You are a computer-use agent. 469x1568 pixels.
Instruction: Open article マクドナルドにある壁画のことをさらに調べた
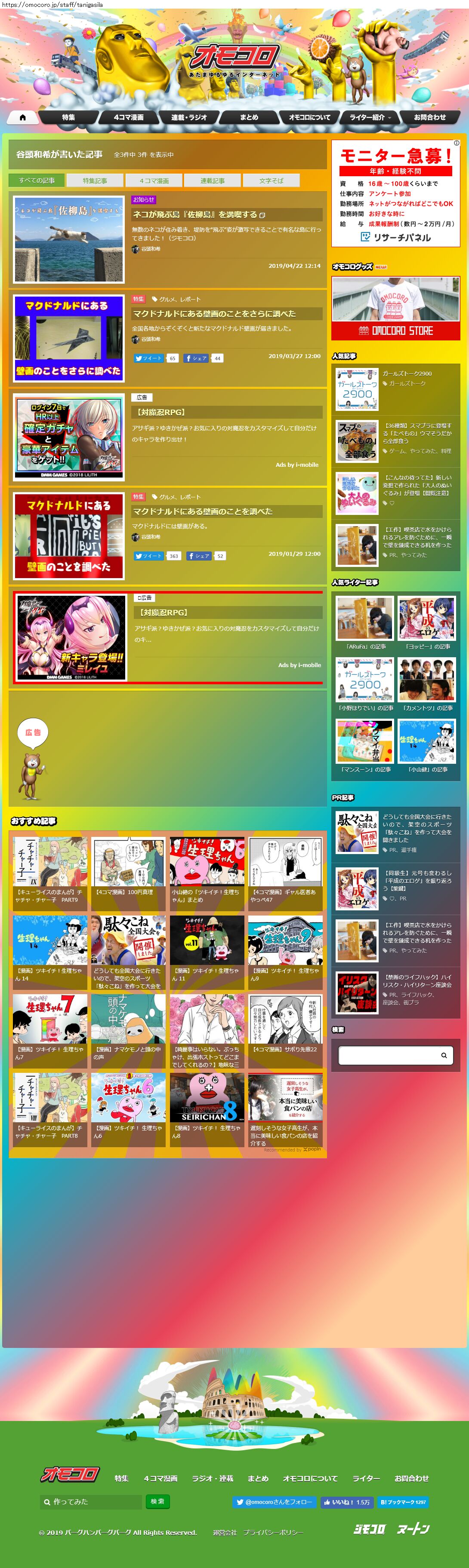pos(214,314)
